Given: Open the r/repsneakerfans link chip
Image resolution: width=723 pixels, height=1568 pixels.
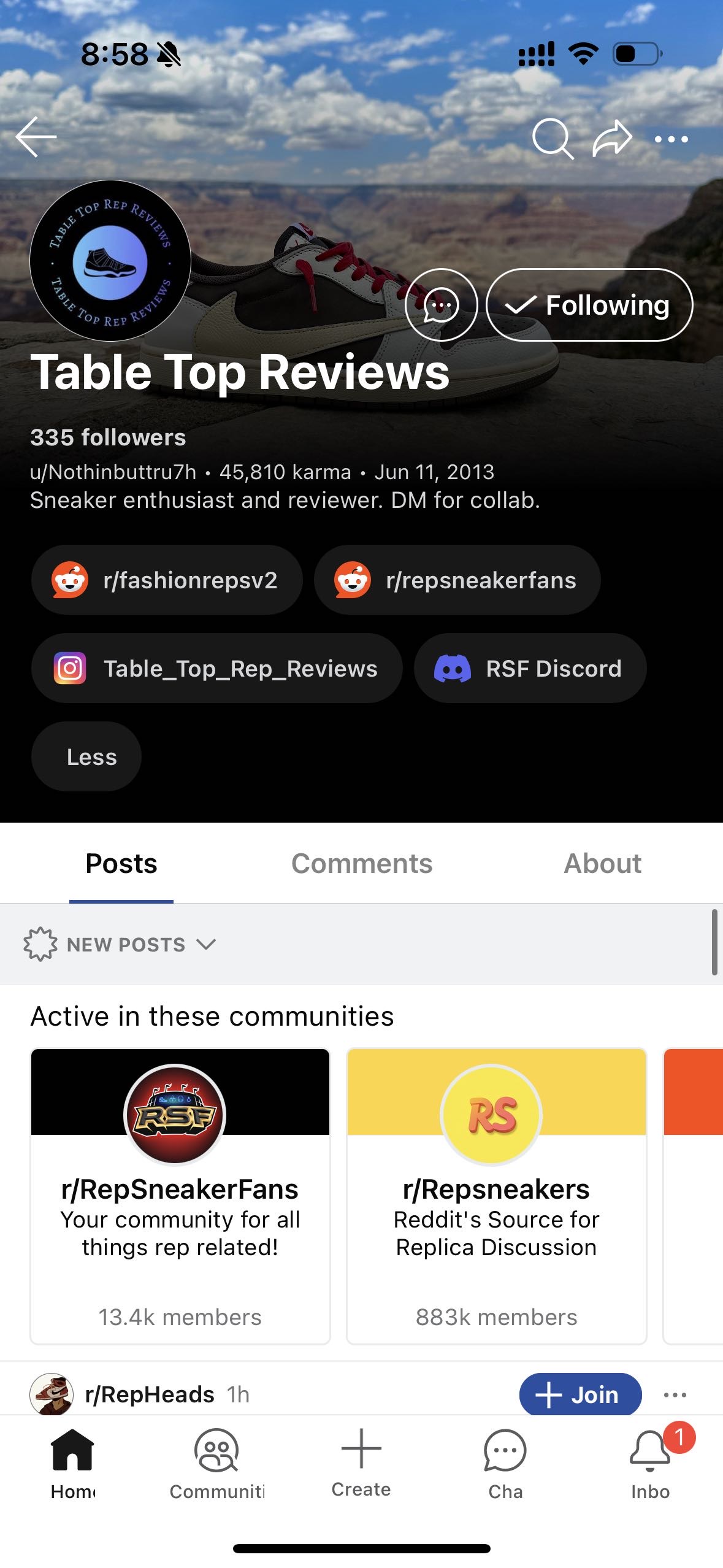Looking at the screenshot, I should pos(457,580).
